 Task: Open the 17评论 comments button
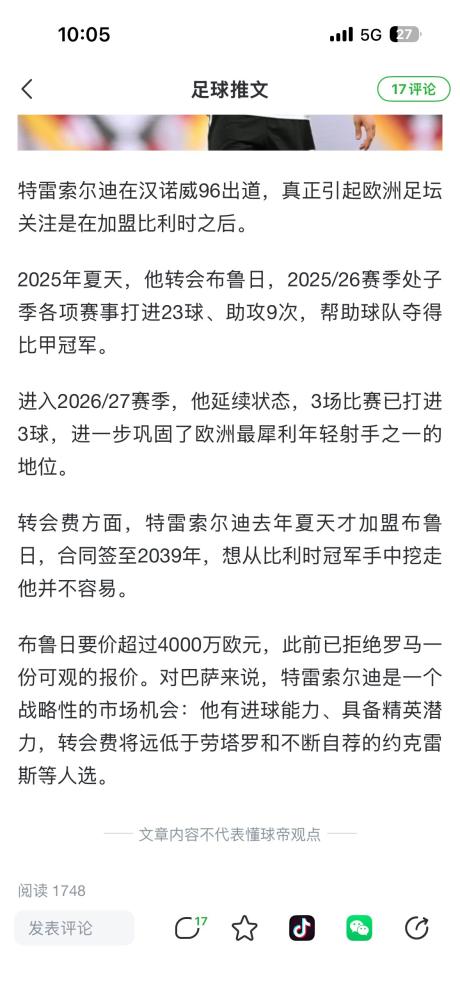414,89
